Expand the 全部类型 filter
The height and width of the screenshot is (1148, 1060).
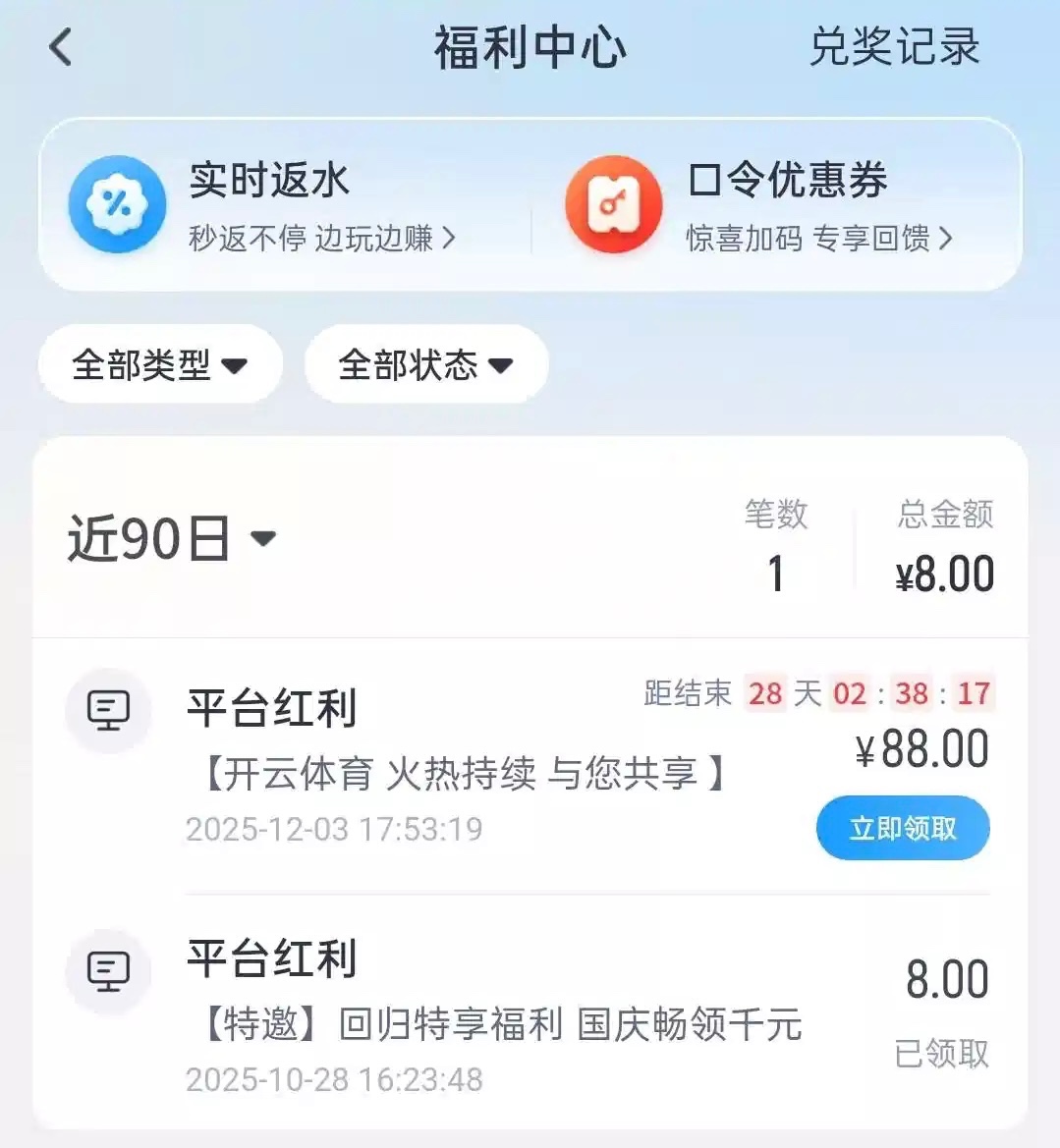coord(160,365)
